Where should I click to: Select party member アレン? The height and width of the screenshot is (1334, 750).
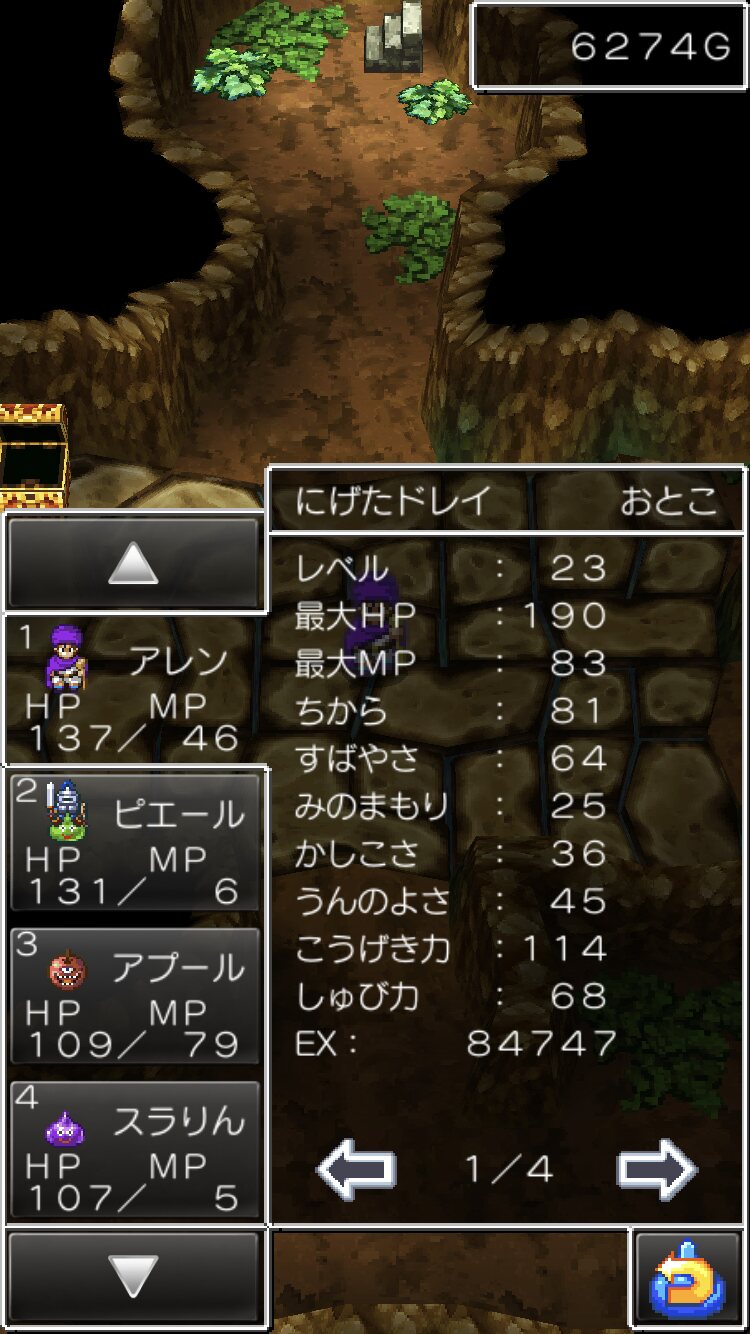[x=134, y=690]
